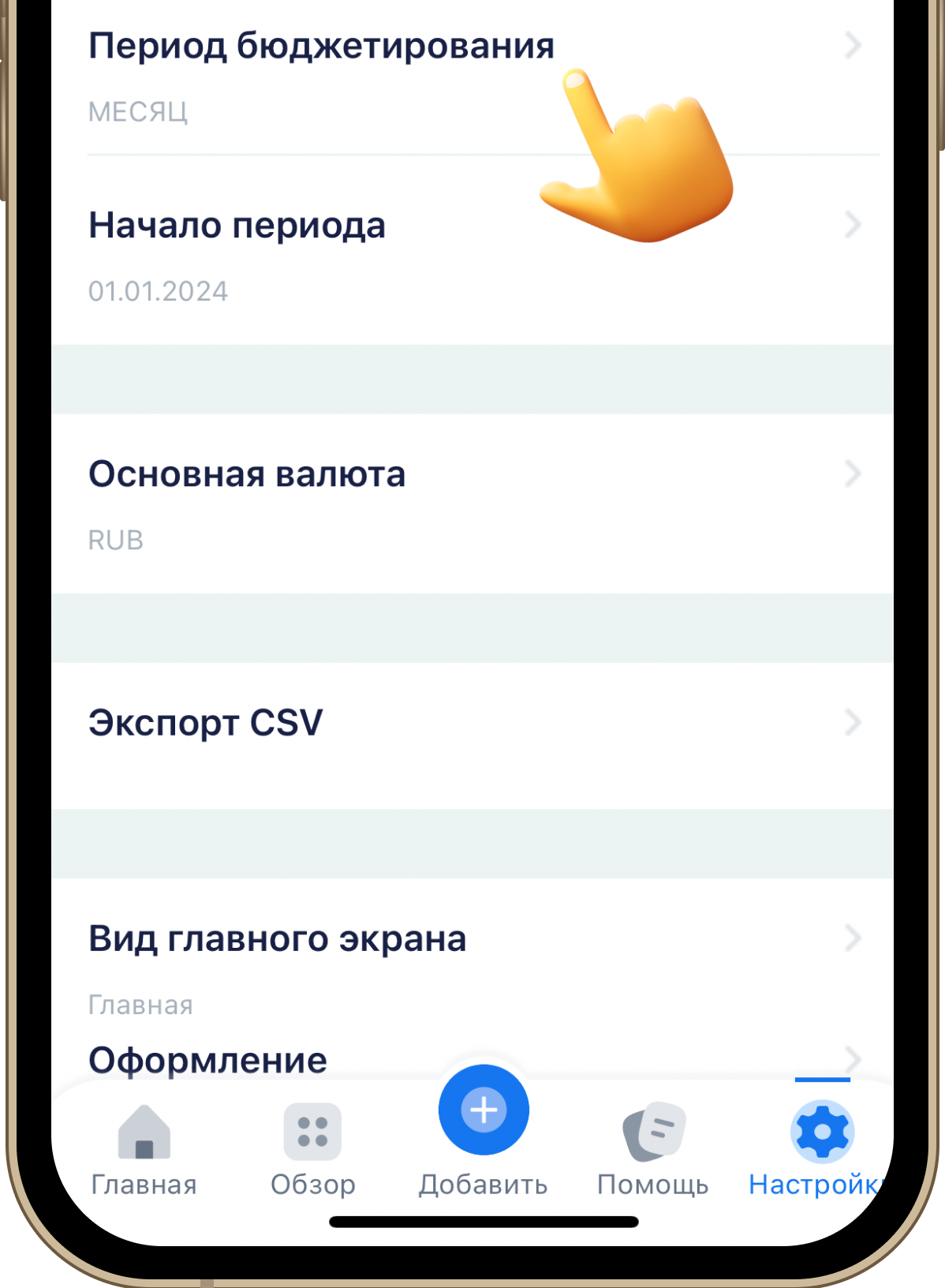This screenshot has height=1288, width=945.
Task: Select the Настройки tab
Action: click(x=821, y=1148)
